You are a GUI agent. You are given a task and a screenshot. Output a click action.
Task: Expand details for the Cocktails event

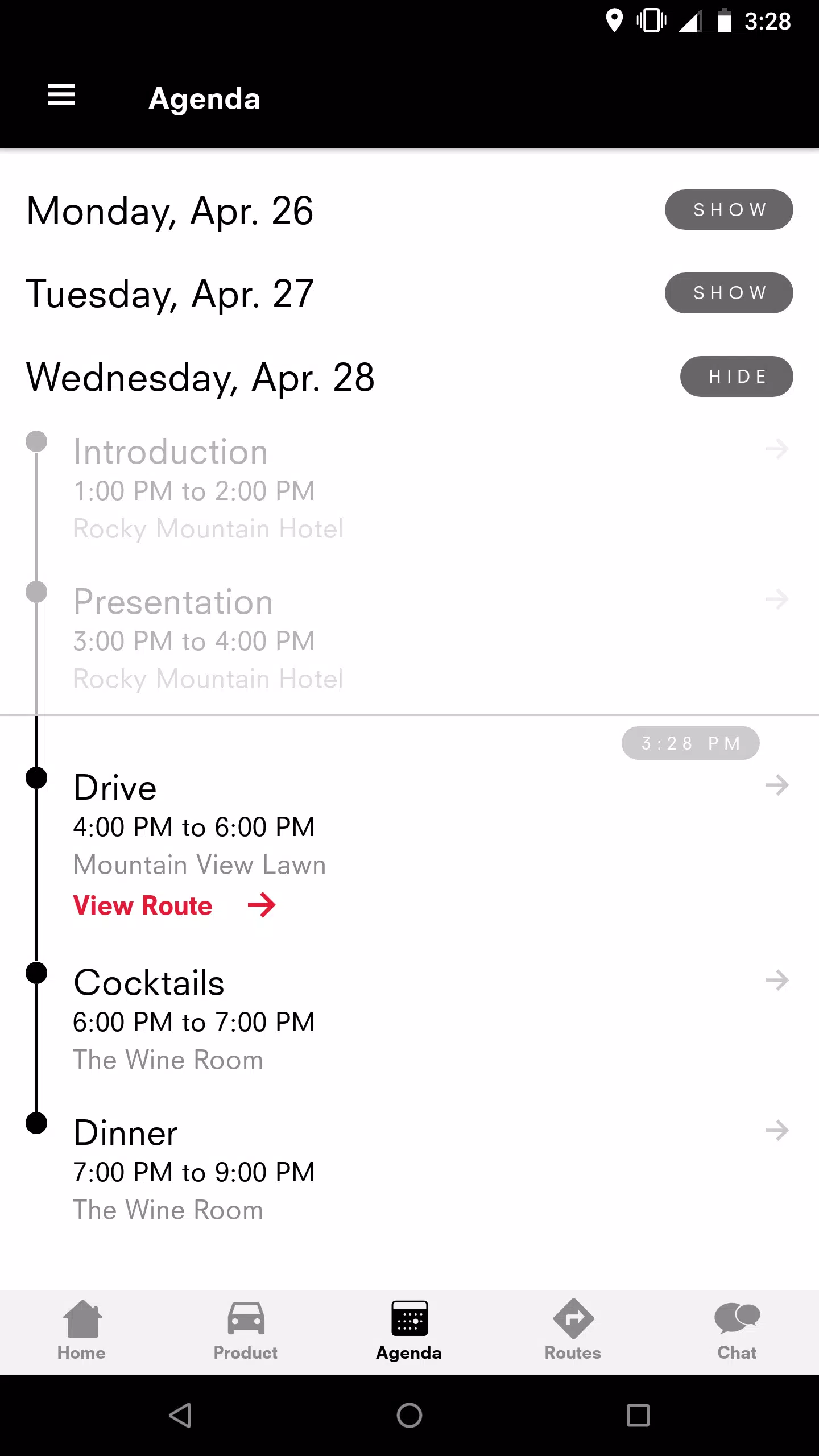pos(777,980)
